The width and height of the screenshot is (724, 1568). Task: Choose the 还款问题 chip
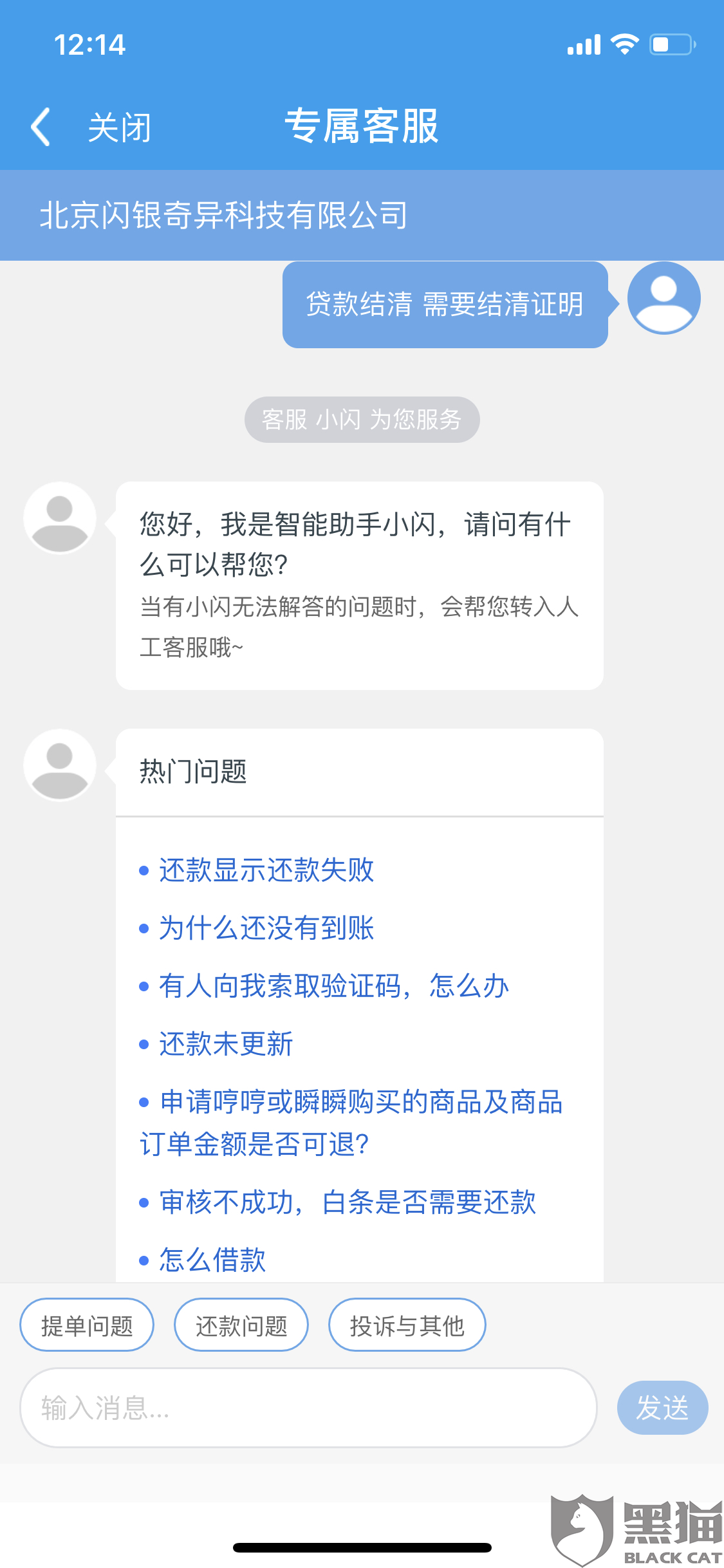[x=241, y=1325]
